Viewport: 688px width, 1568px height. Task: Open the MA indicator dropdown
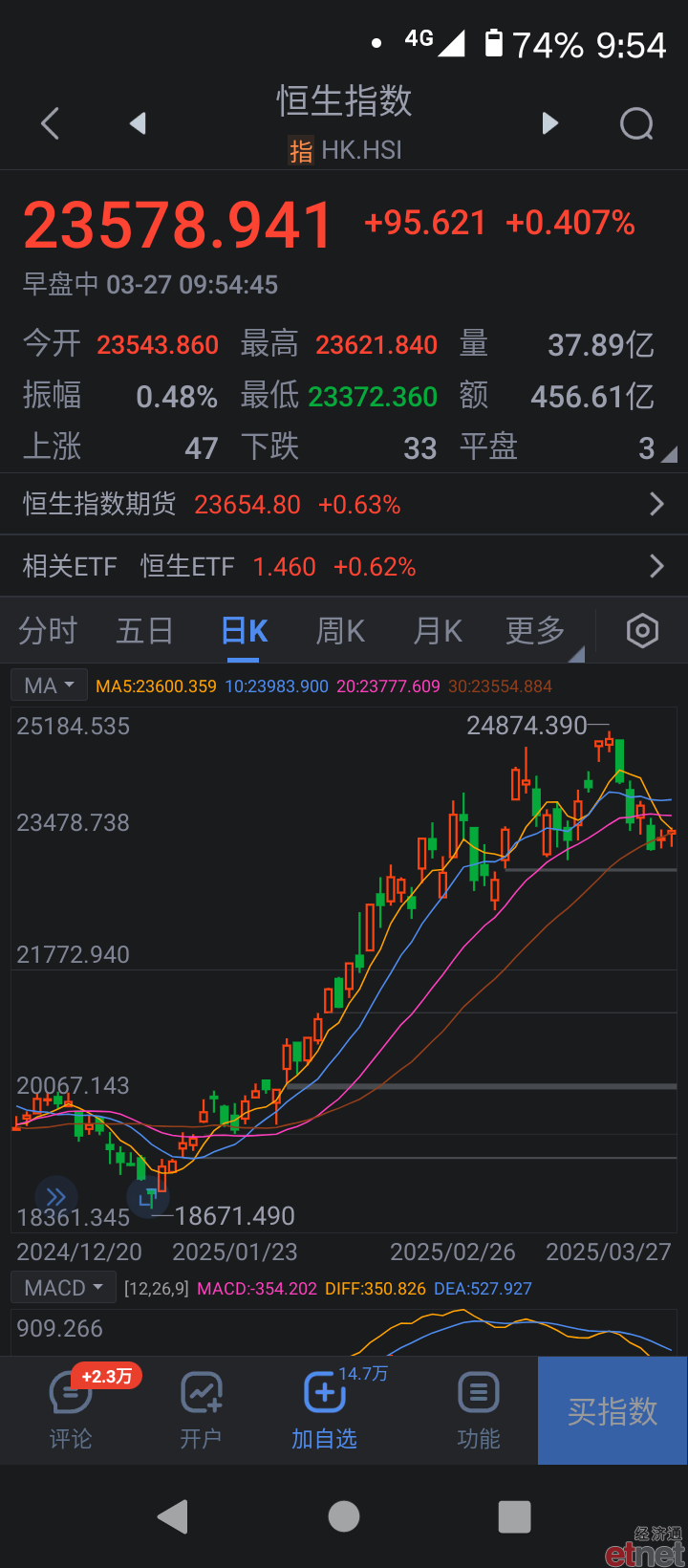pos(50,686)
